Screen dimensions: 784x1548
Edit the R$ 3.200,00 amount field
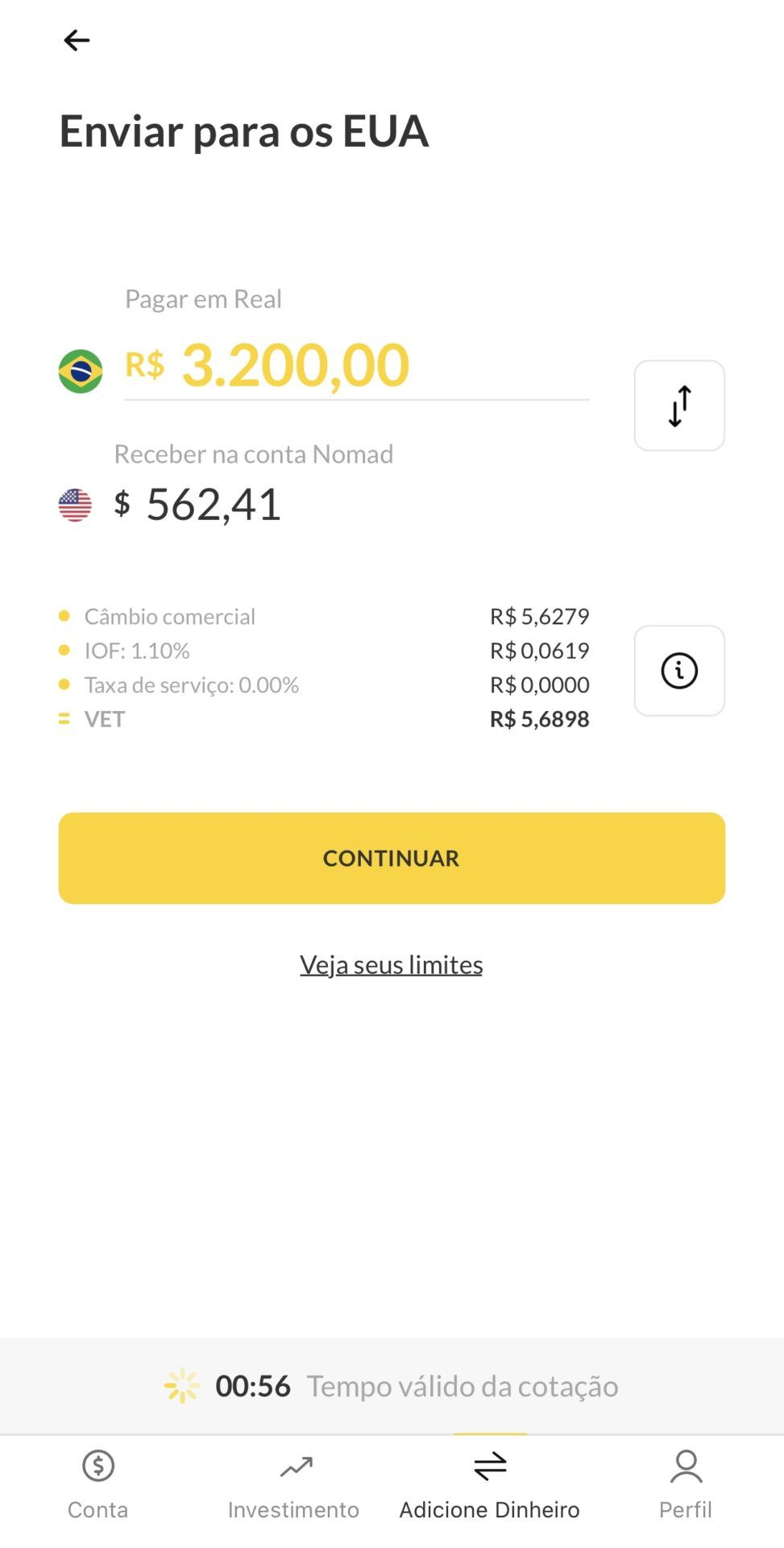(x=357, y=365)
